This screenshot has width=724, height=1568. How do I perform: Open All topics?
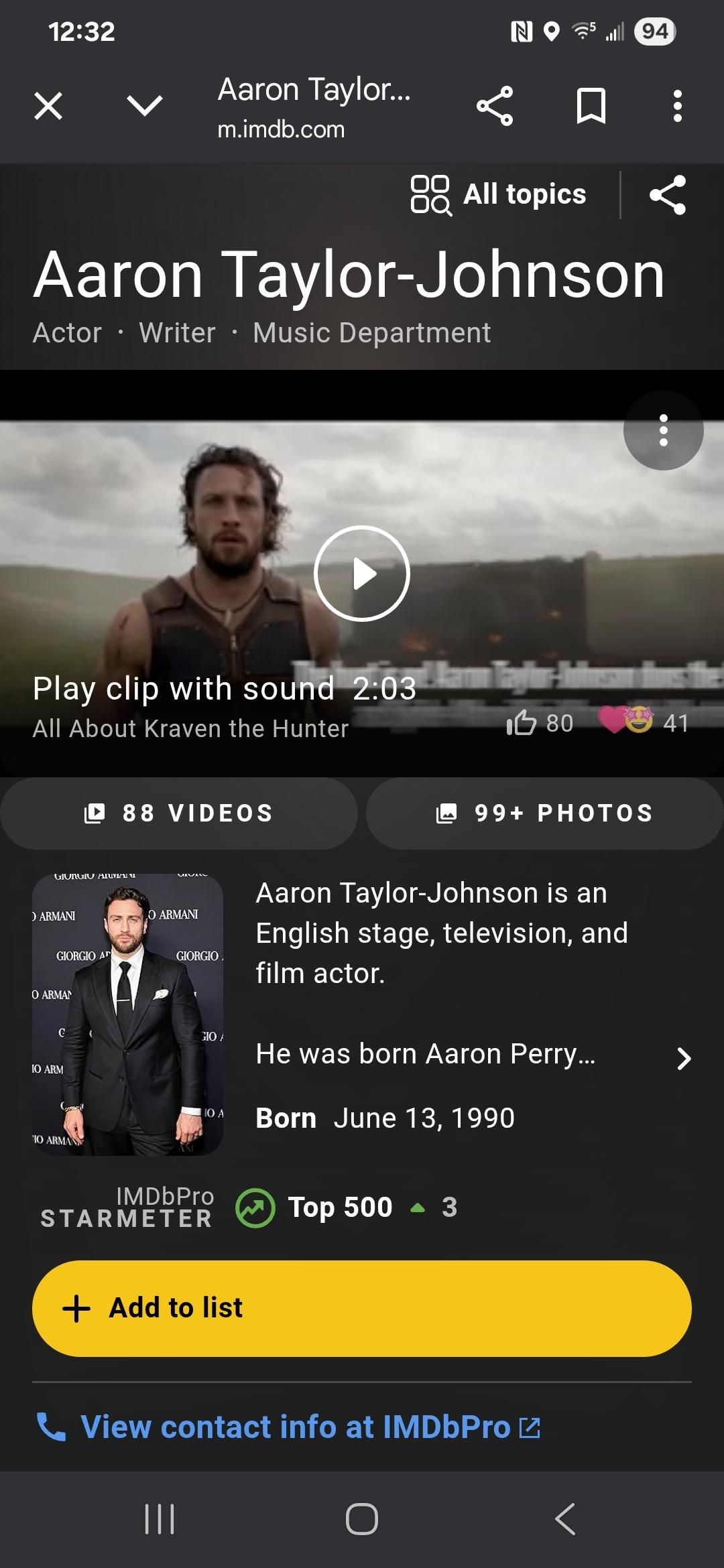tap(499, 194)
